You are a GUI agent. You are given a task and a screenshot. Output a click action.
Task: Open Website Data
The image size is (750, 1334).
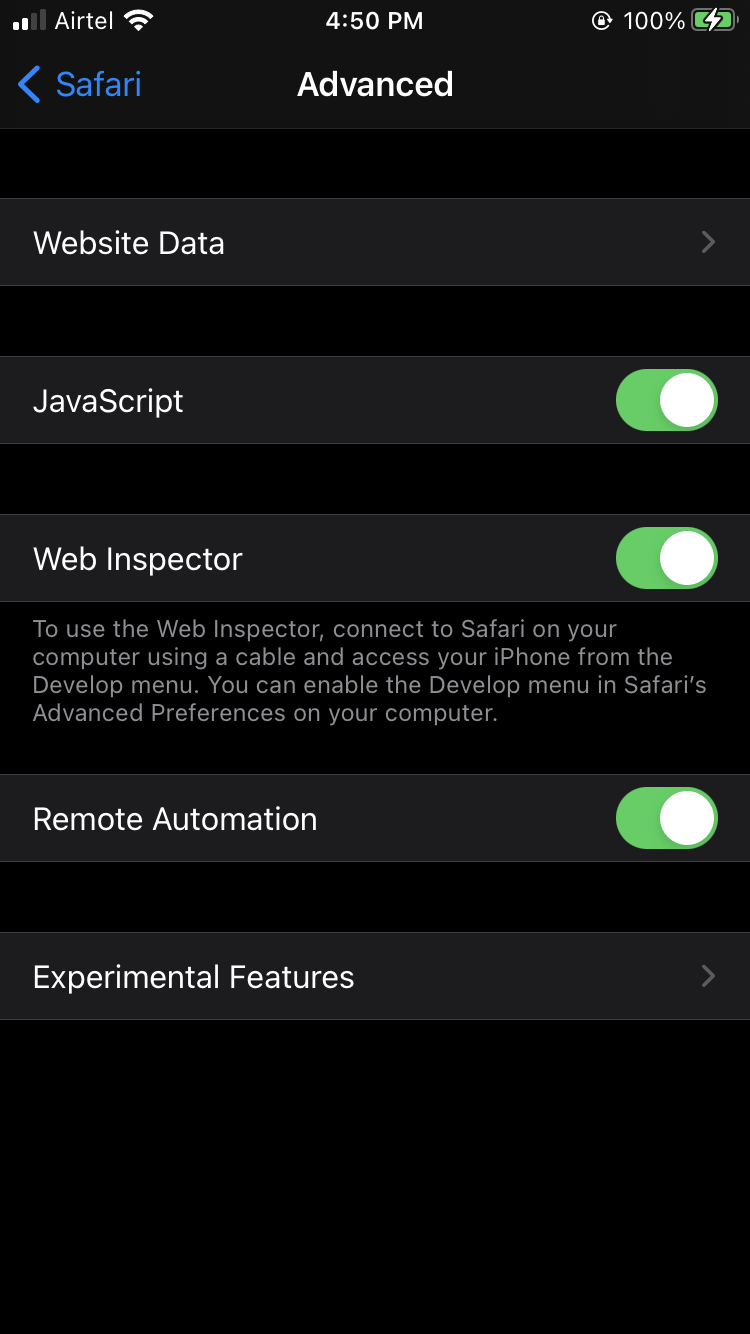375,242
